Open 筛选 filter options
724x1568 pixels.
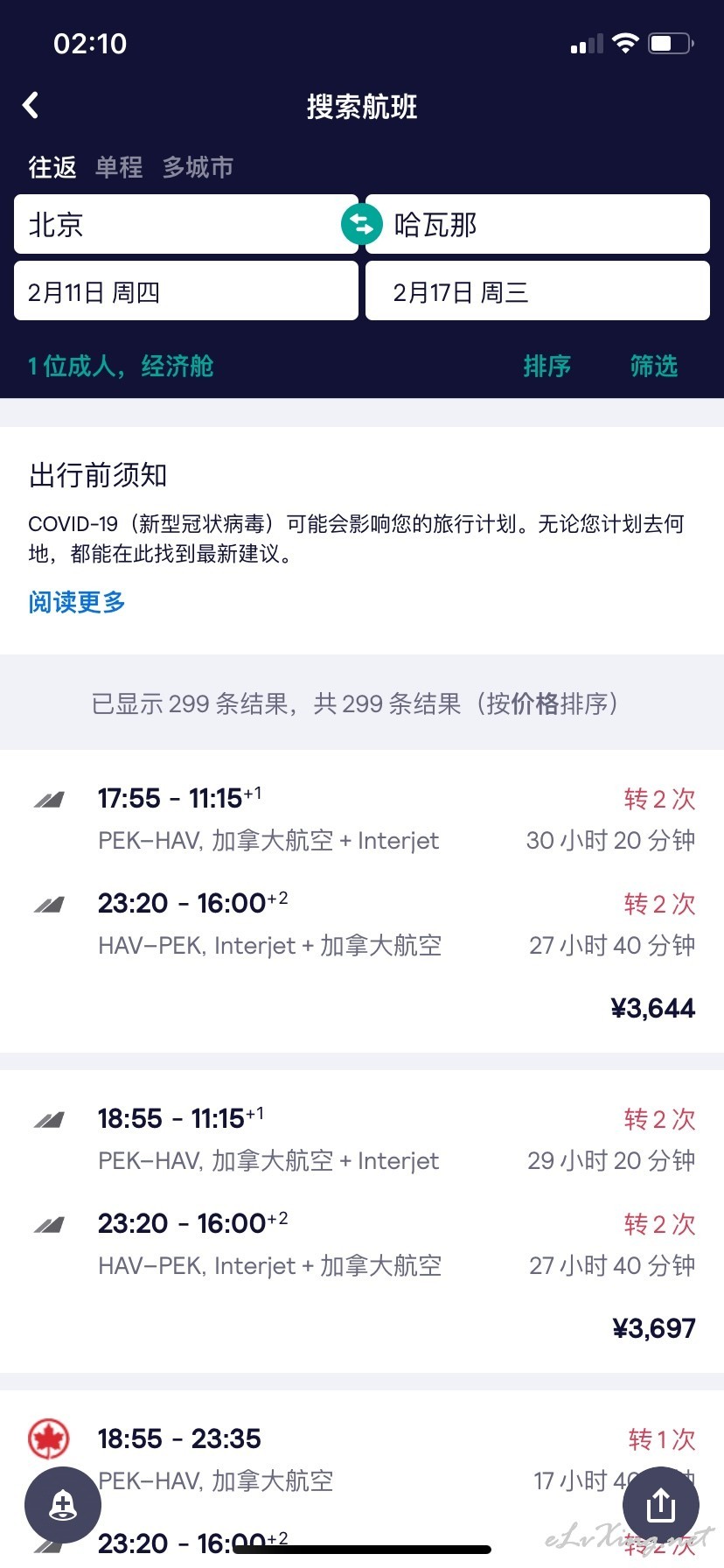(654, 366)
